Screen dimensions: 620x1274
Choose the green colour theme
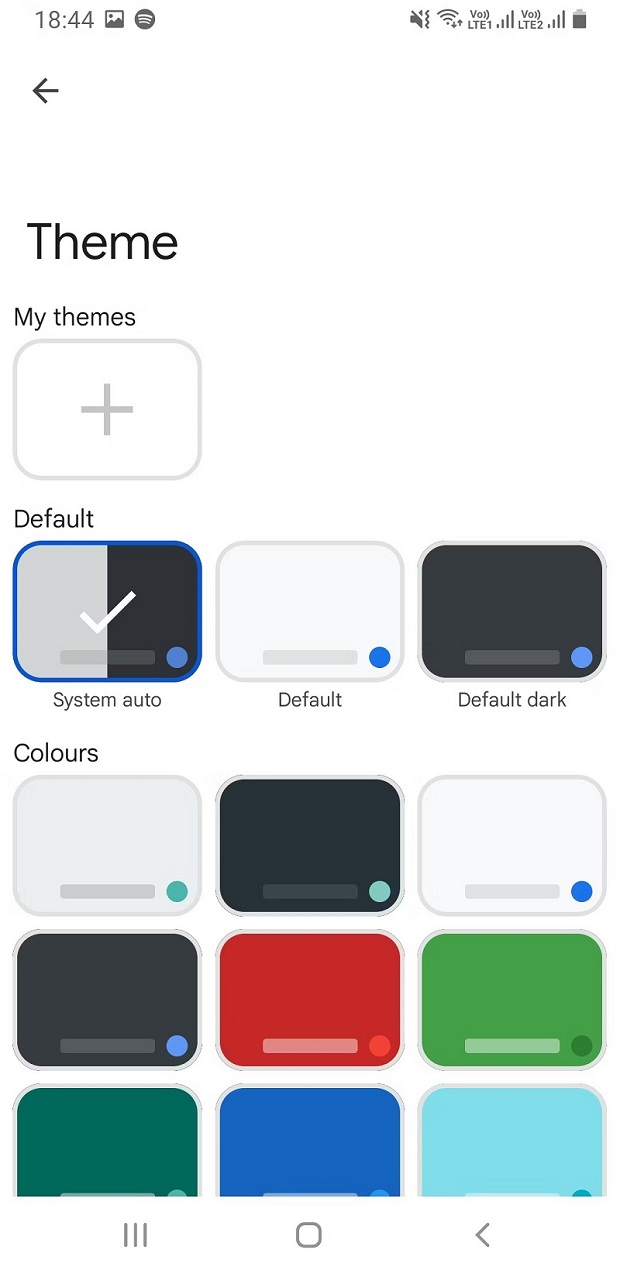coord(512,1000)
